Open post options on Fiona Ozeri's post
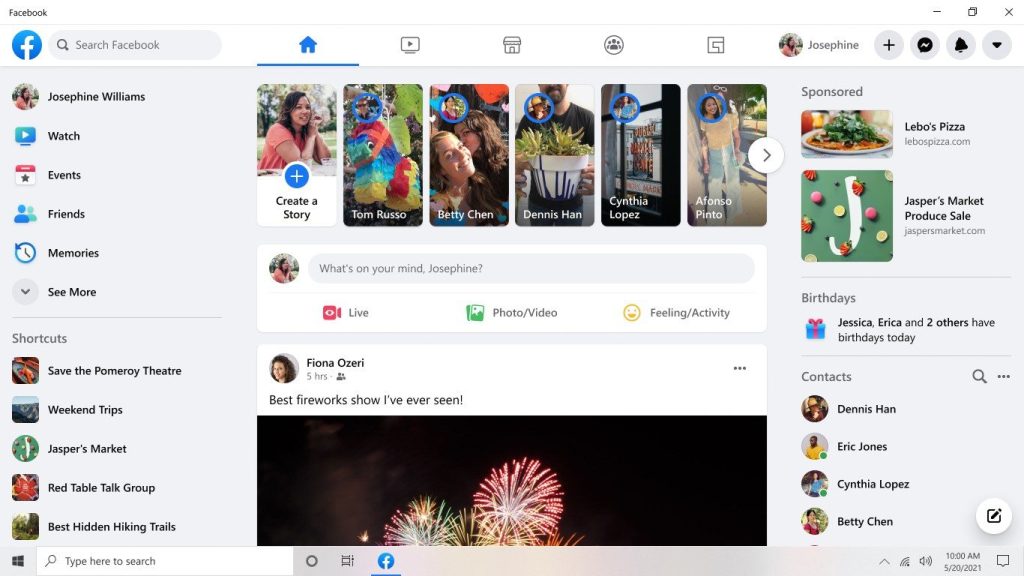 point(740,368)
